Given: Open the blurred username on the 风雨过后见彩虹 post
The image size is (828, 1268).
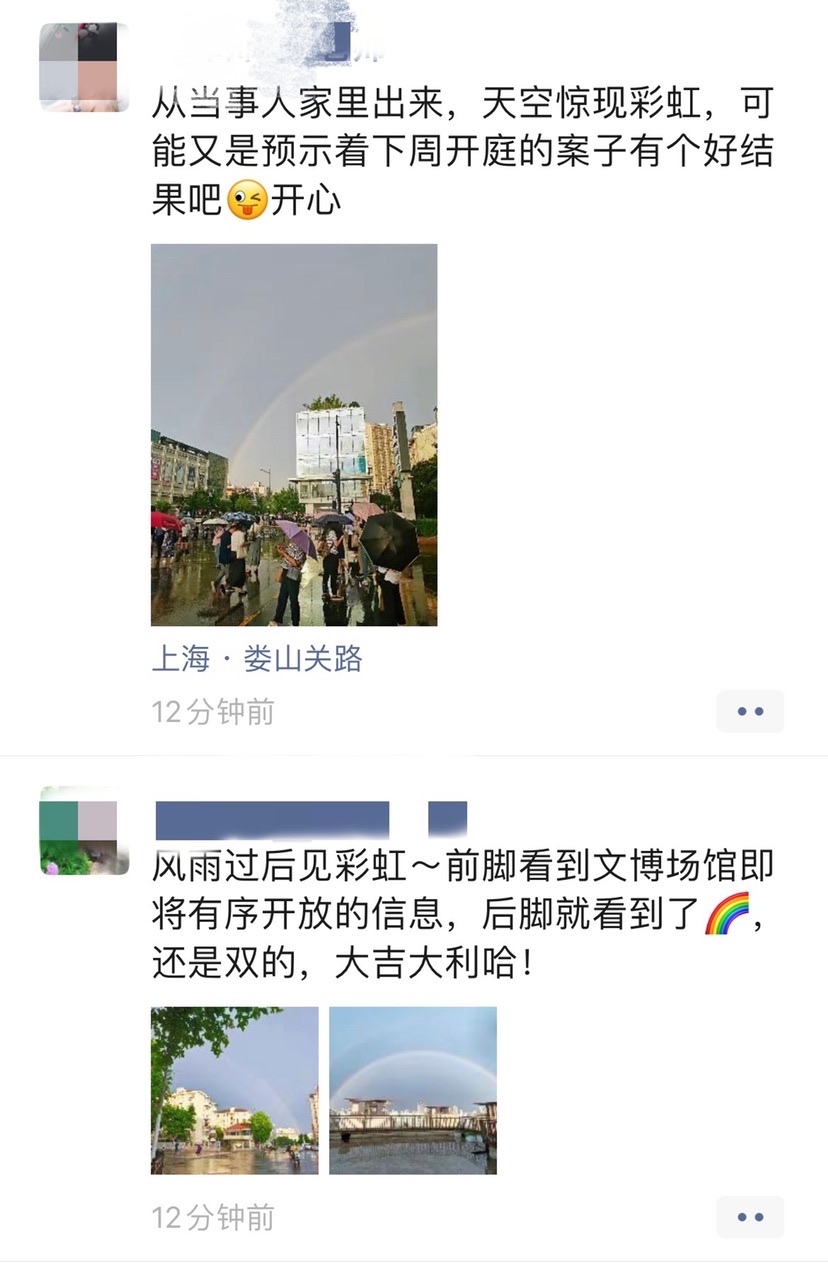Looking at the screenshot, I should [x=272, y=820].
